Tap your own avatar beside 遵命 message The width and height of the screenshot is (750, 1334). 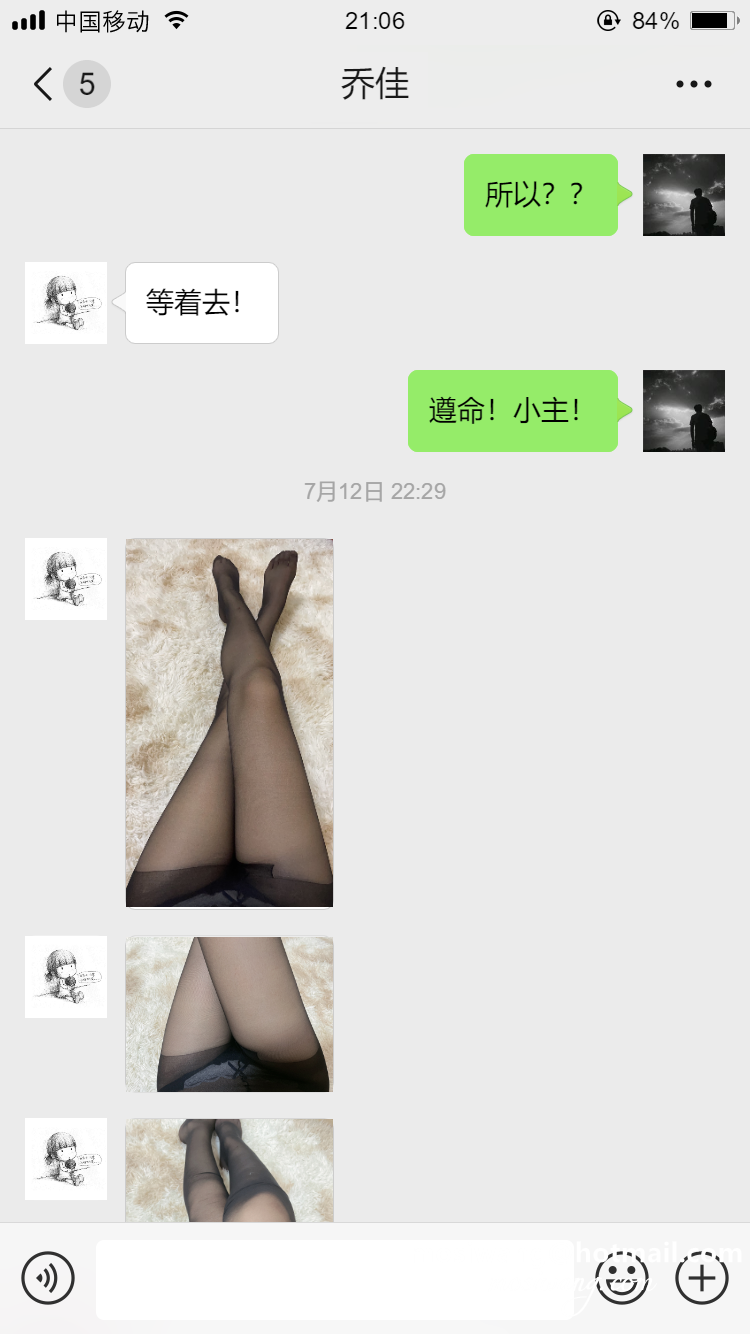[x=683, y=411]
